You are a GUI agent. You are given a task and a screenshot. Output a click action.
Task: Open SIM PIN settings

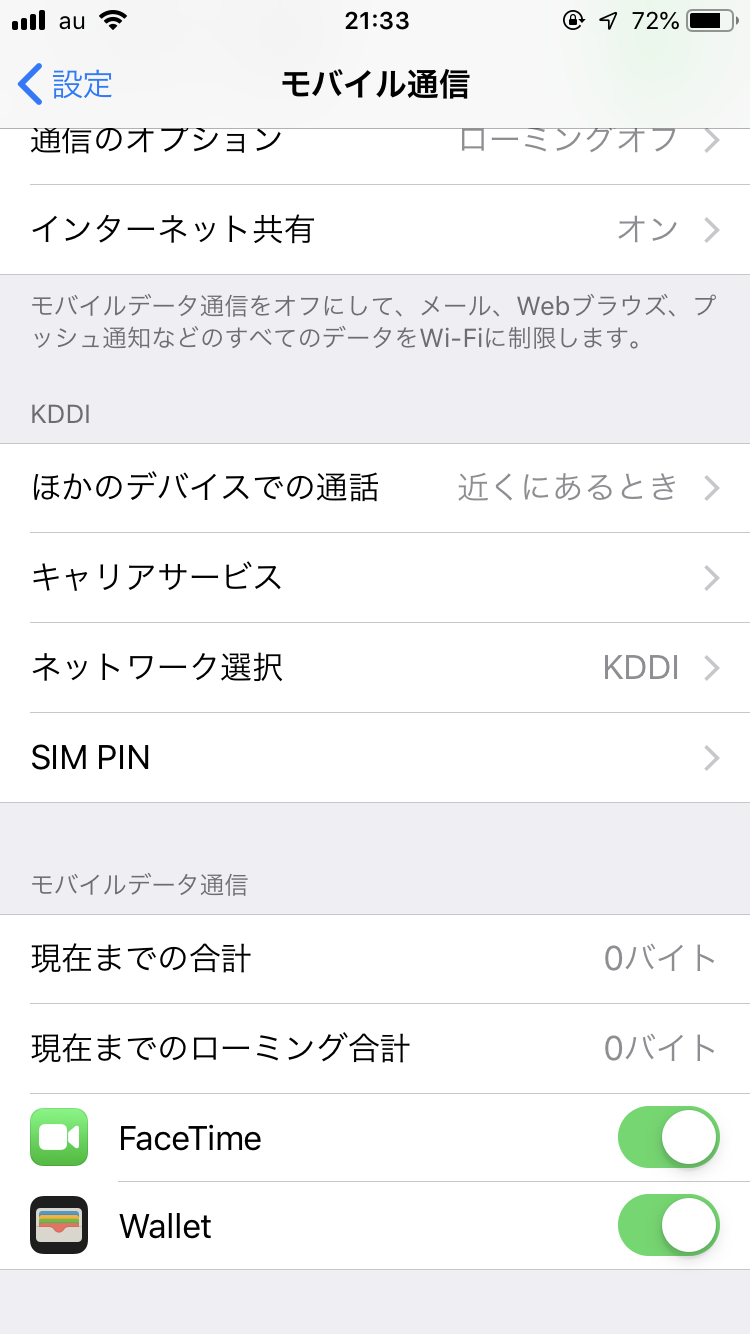[x=375, y=758]
